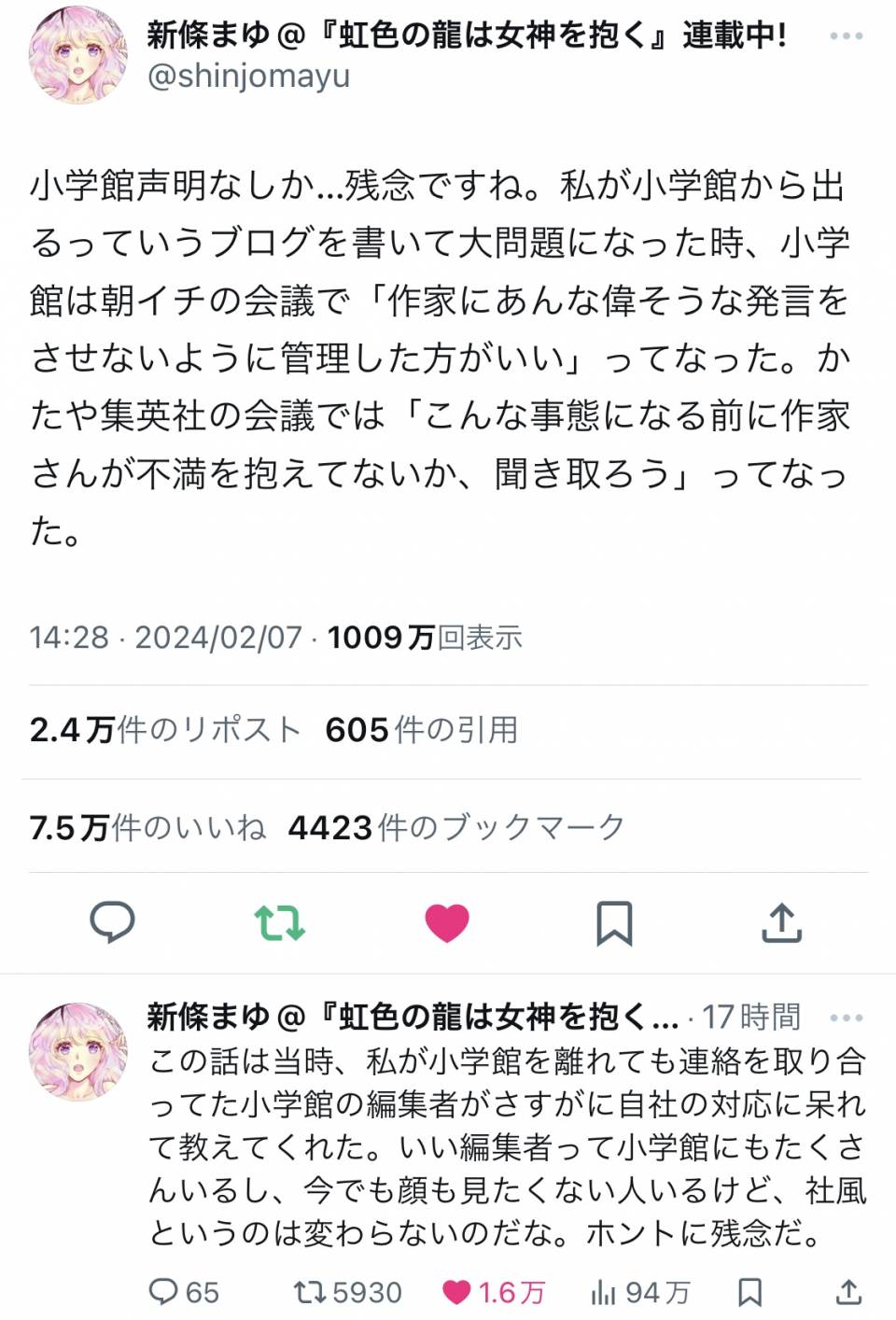The width and height of the screenshot is (896, 1320).
Task: Share the reply with 1.6万 likes
Action: point(847,1292)
